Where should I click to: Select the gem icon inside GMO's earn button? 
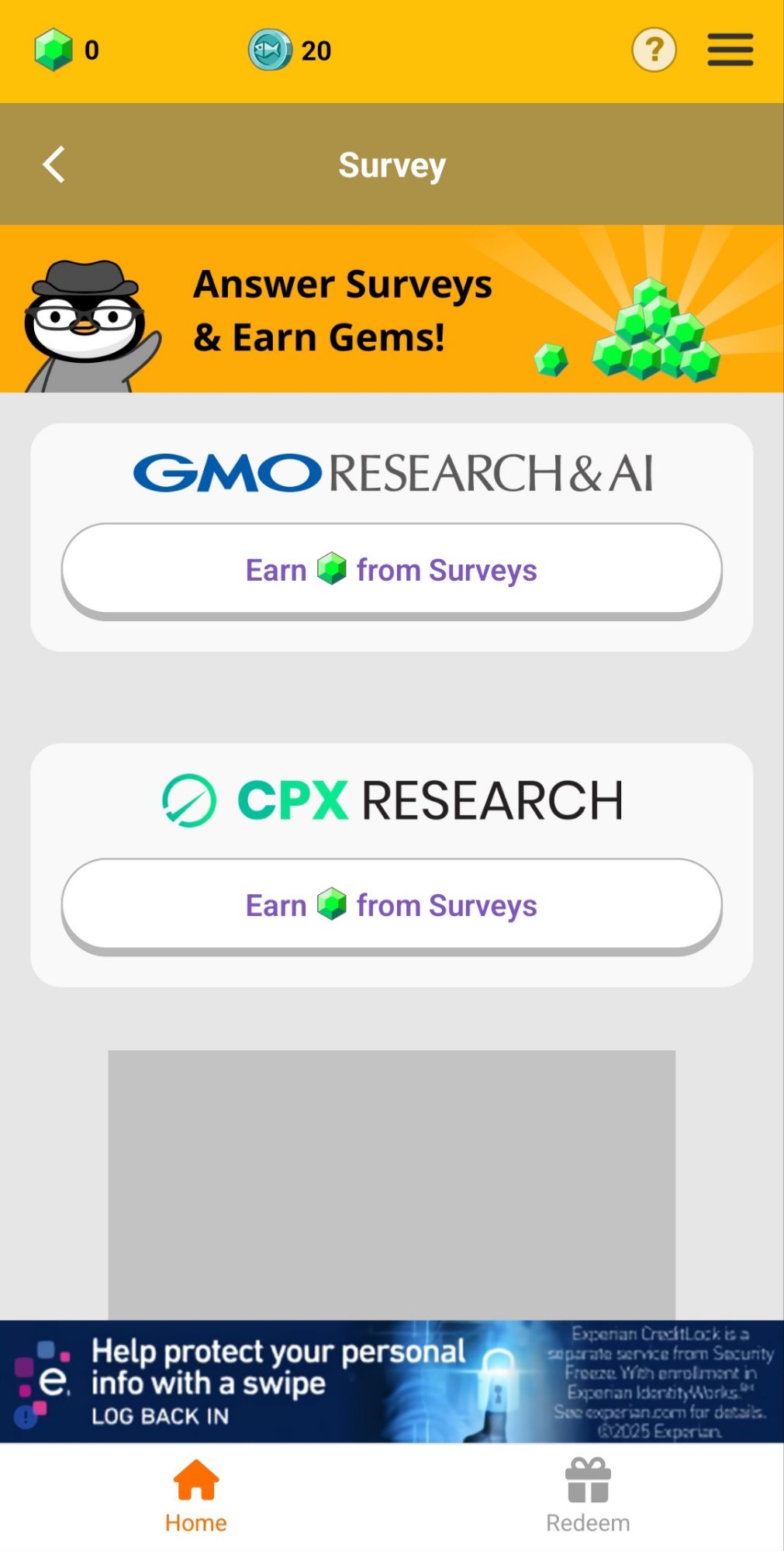pyautogui.click(x=333, y=569)
